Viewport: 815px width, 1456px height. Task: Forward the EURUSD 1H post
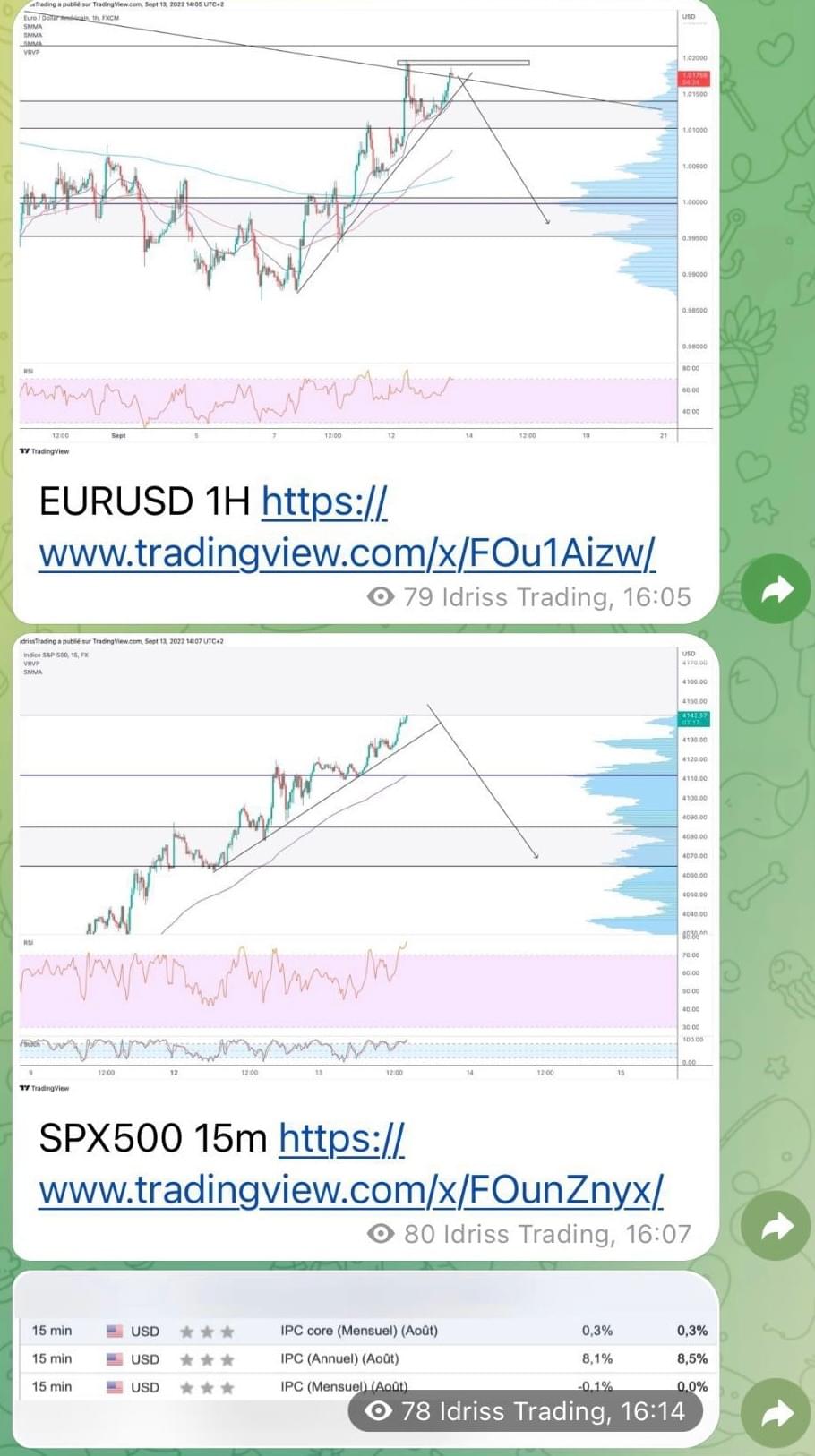tap(776, 589)
